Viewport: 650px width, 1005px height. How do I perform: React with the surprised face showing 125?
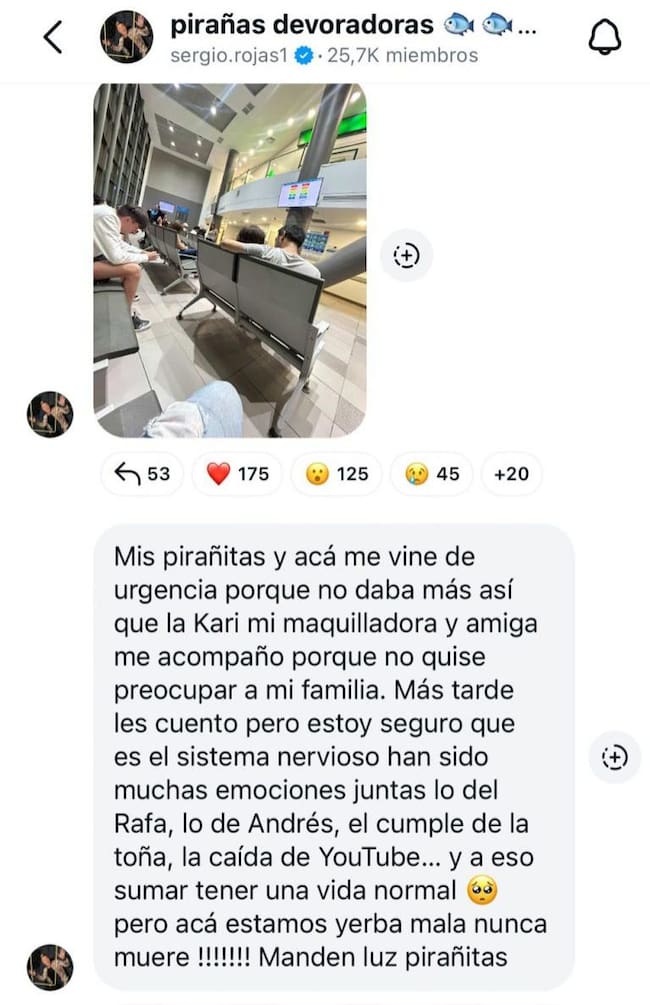point(336,474)
